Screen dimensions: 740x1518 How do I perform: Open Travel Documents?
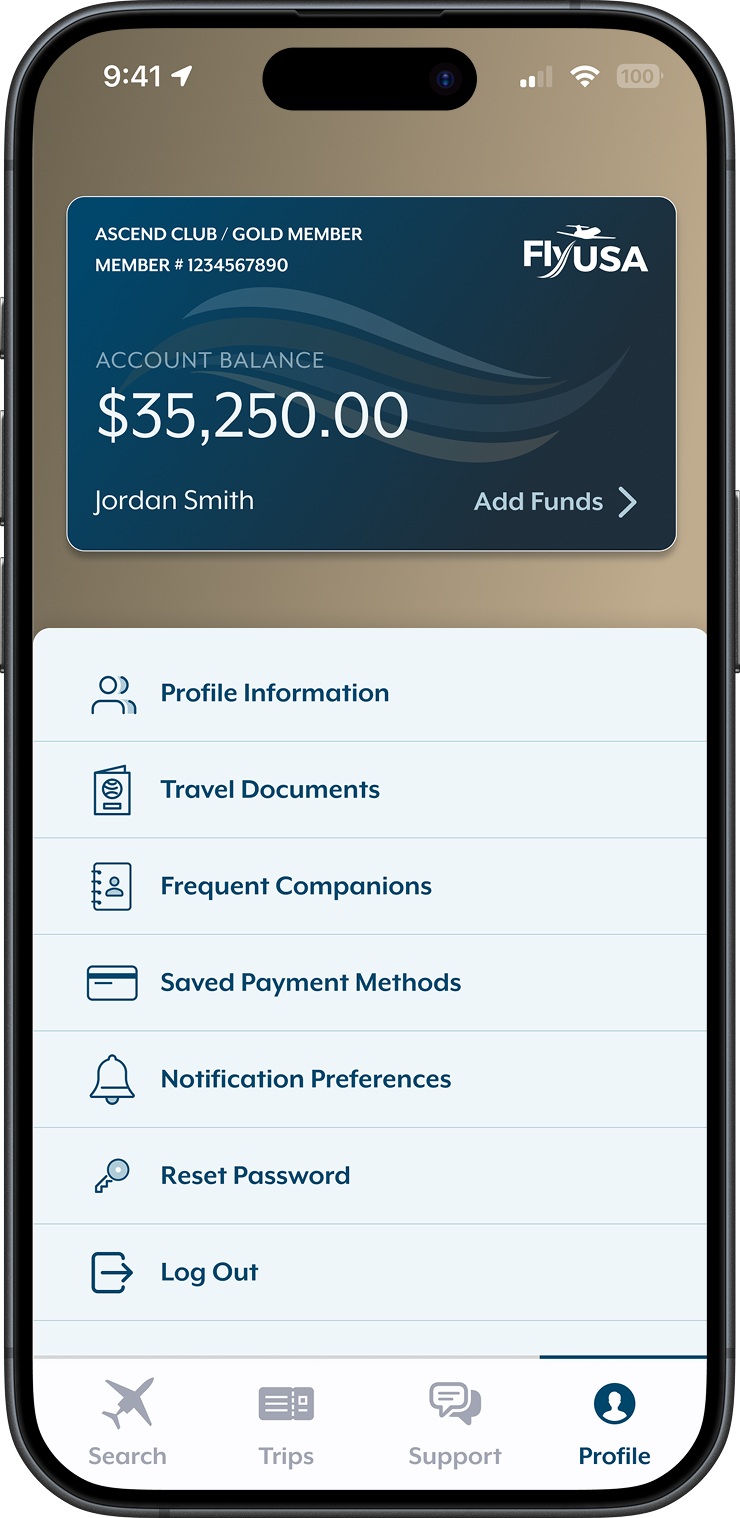(x=270, y=790)
